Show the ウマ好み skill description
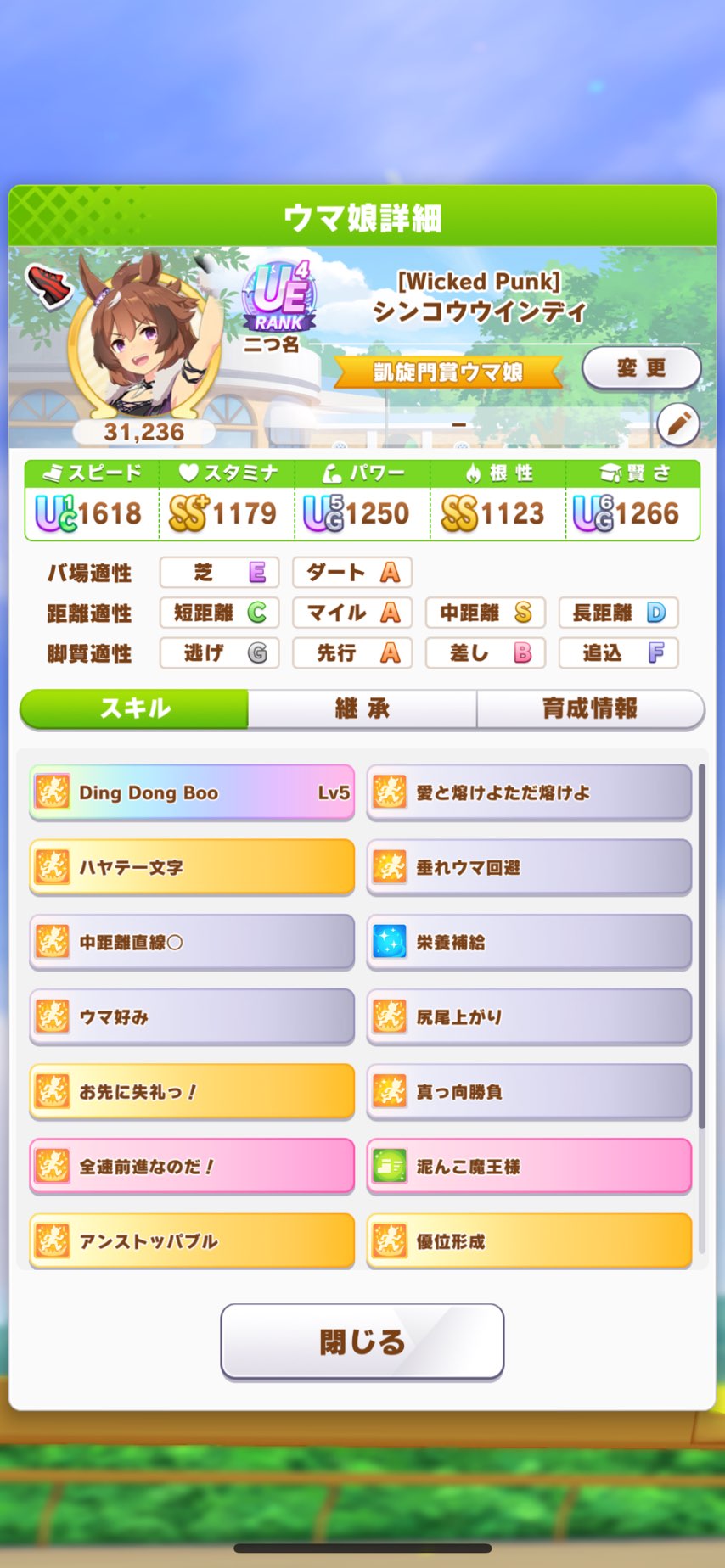The image size is (725, 1568). click(x=192, y=1016)
